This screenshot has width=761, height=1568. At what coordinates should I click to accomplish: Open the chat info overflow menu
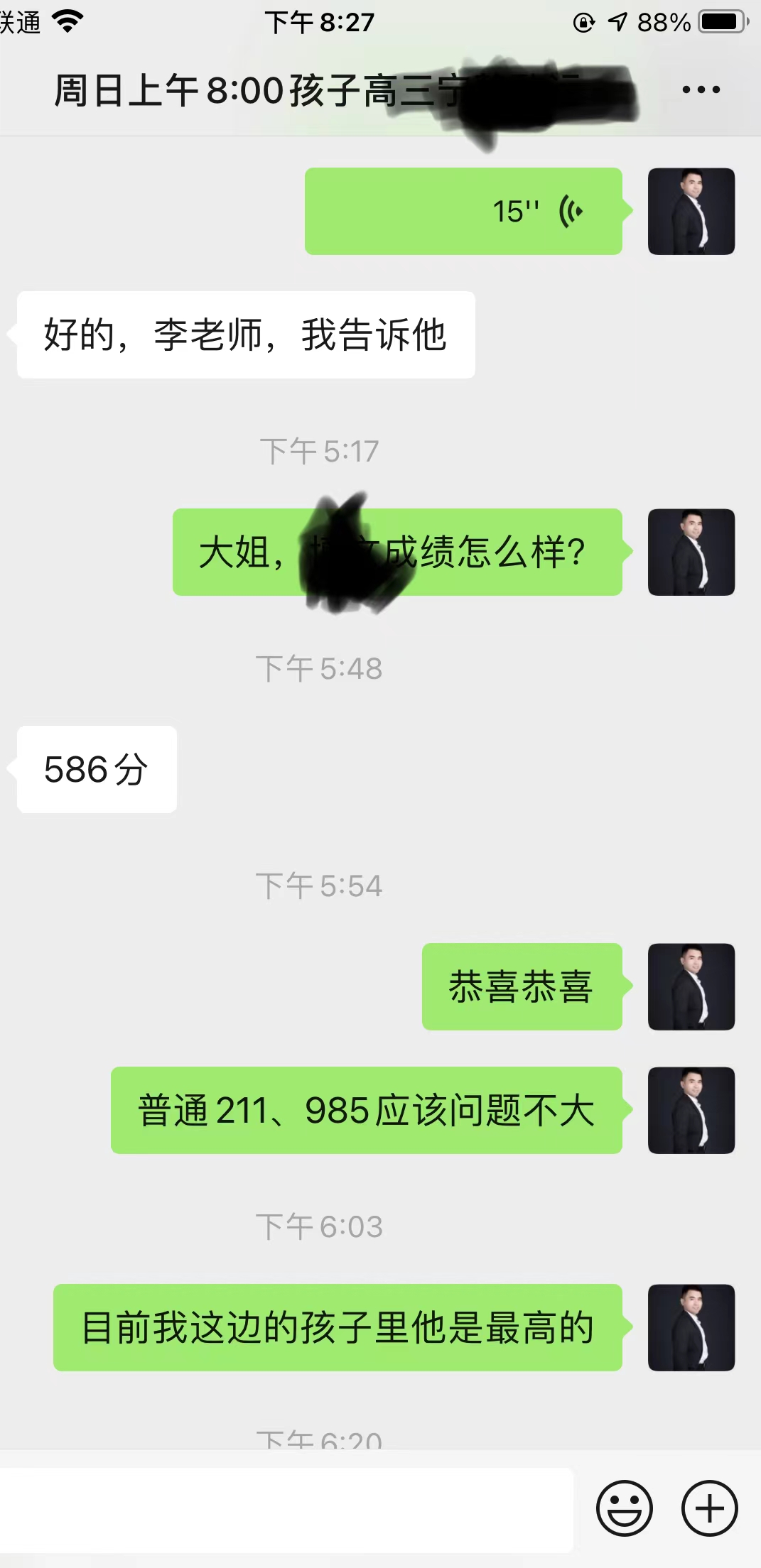pos(701,89)
